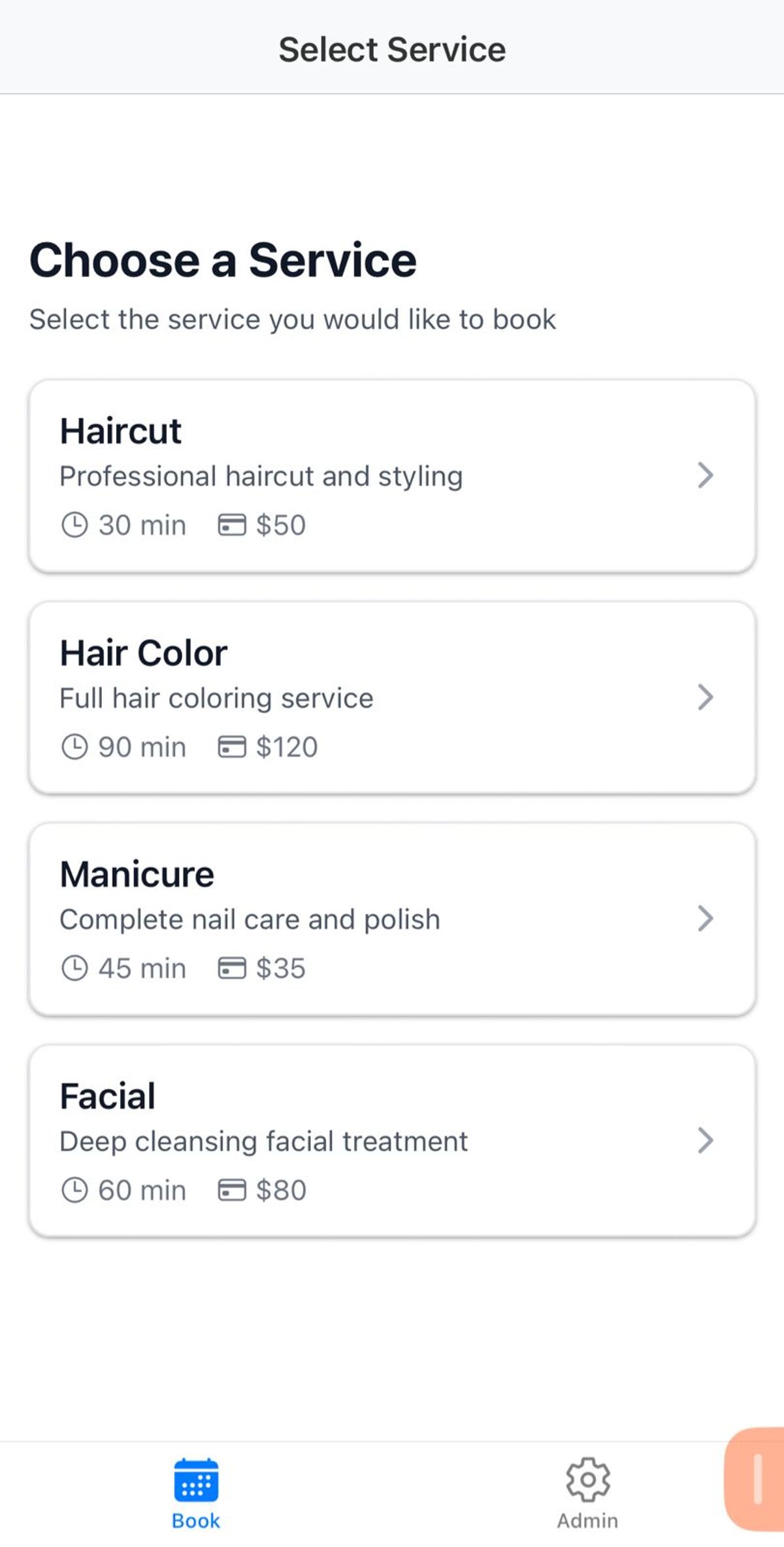Expand the Haircut service chevron
784x1547 pixels.
(706, 475)
